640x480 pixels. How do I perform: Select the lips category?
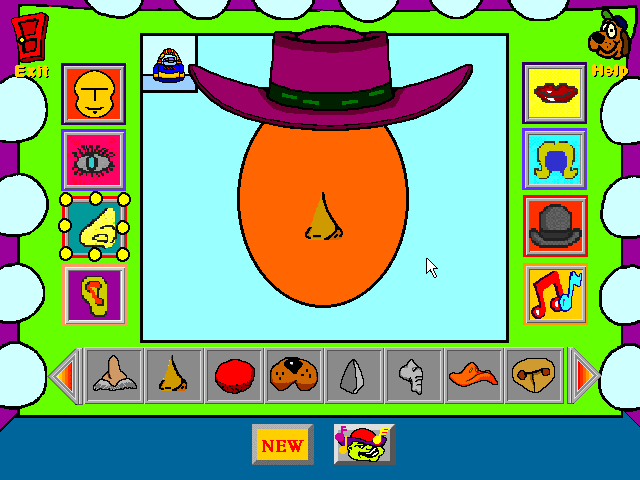click(x=555, y=94)
